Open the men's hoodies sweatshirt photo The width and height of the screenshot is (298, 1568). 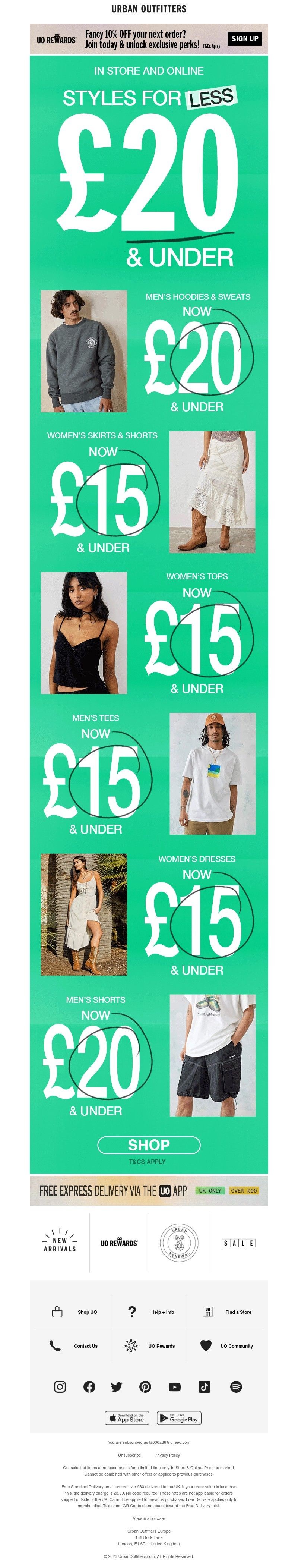[84, 350]
